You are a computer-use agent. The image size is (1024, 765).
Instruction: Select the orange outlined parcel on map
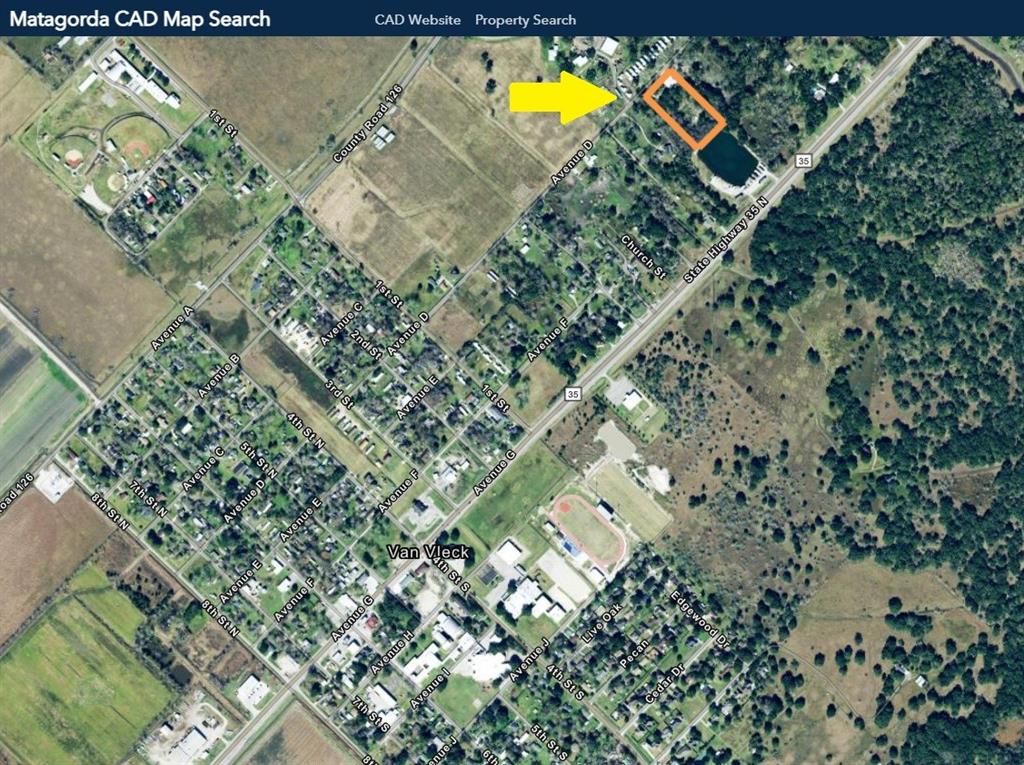(684, 109)
